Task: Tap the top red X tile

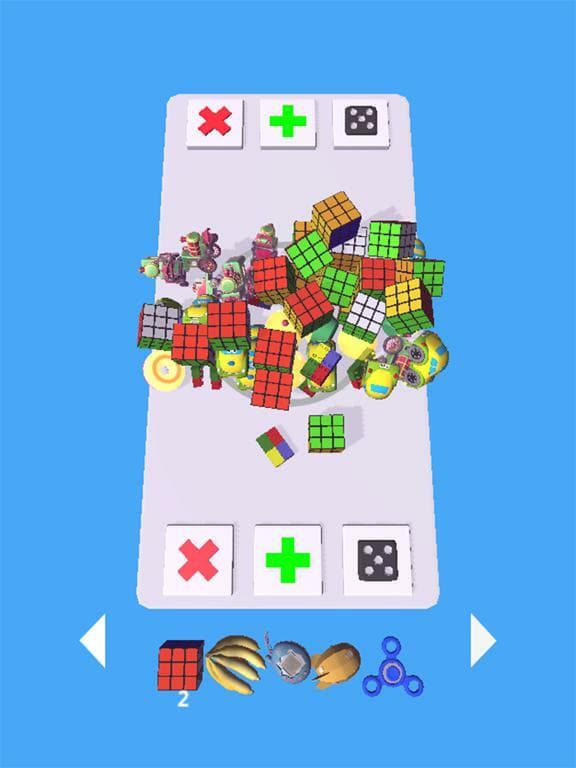Action: [215, 123]
